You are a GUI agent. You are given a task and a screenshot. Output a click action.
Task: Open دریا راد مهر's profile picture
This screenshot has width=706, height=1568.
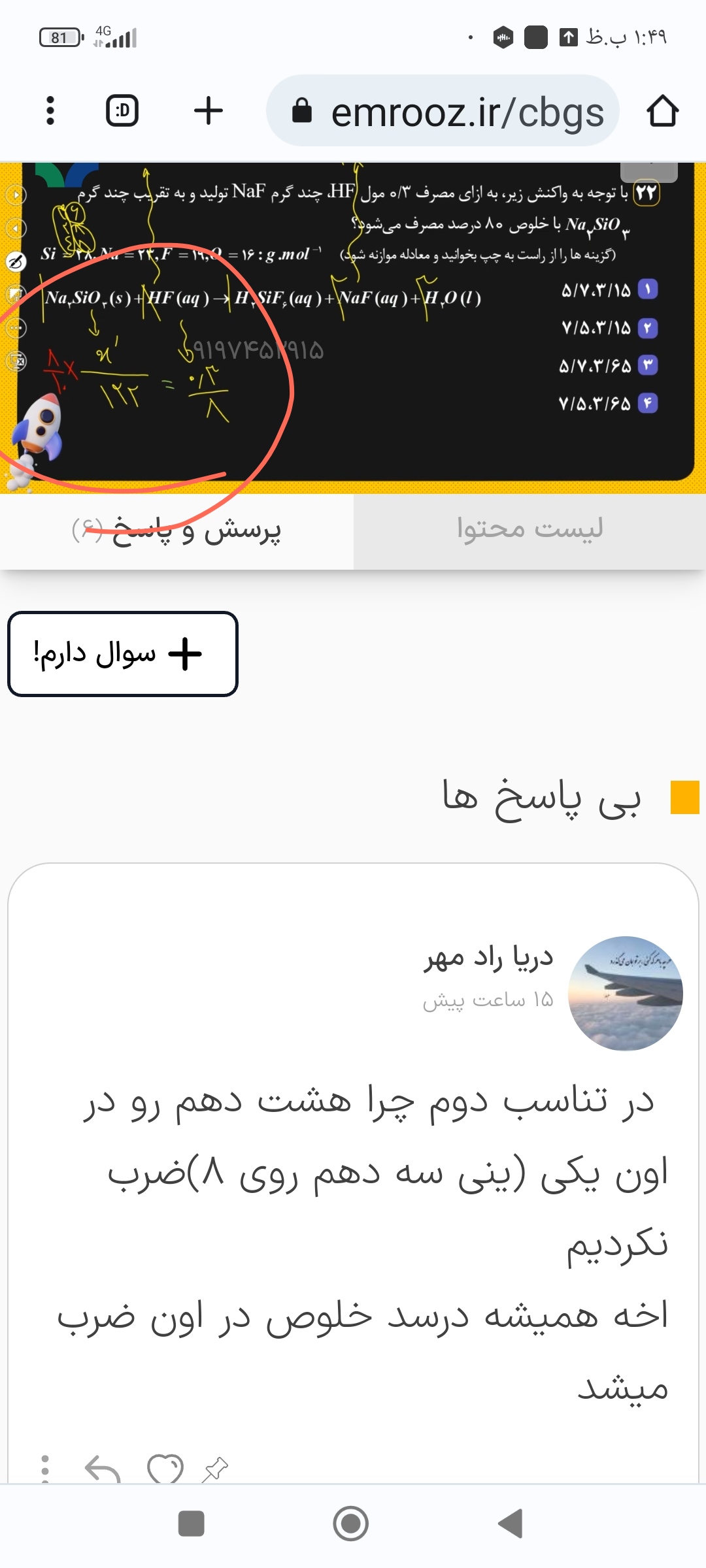[626, 993]
